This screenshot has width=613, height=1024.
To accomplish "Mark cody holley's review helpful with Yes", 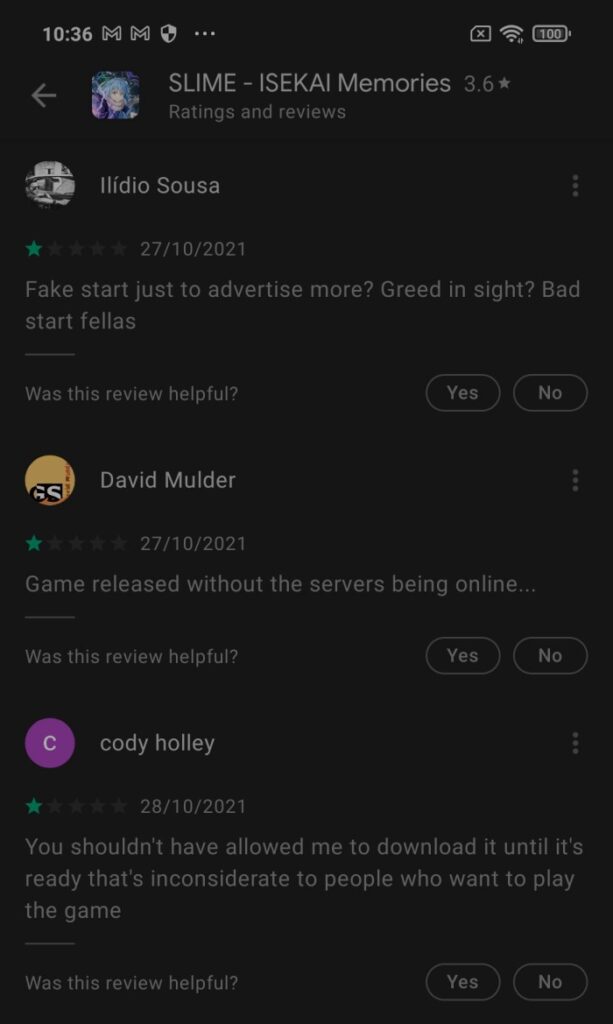I will pyautogui.click(x=462, y=982).
